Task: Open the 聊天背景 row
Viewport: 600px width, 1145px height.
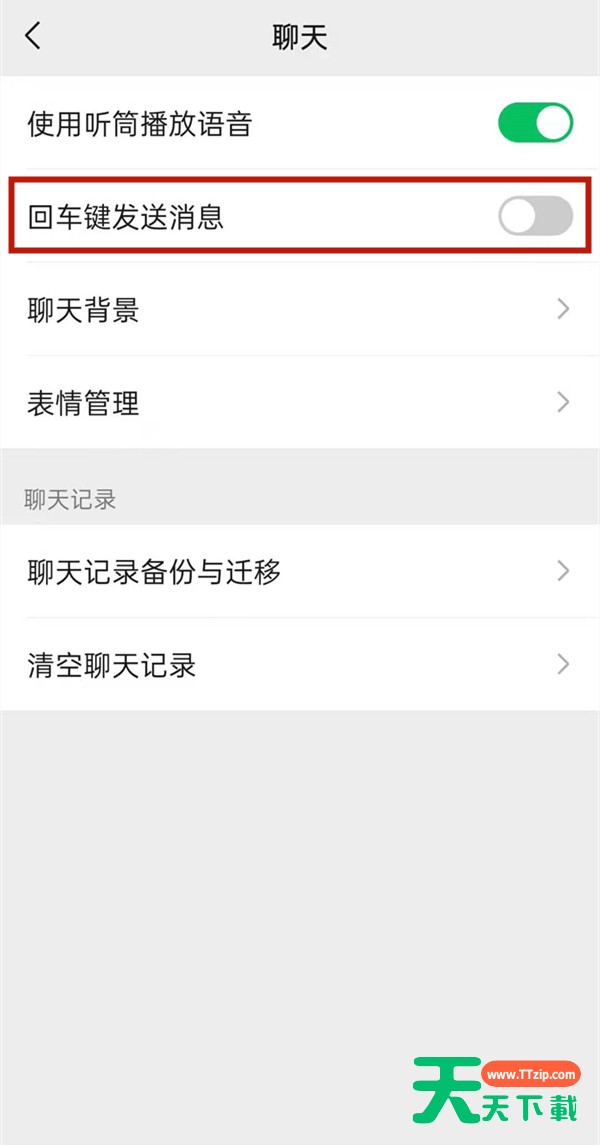Action: coord(300,310)
